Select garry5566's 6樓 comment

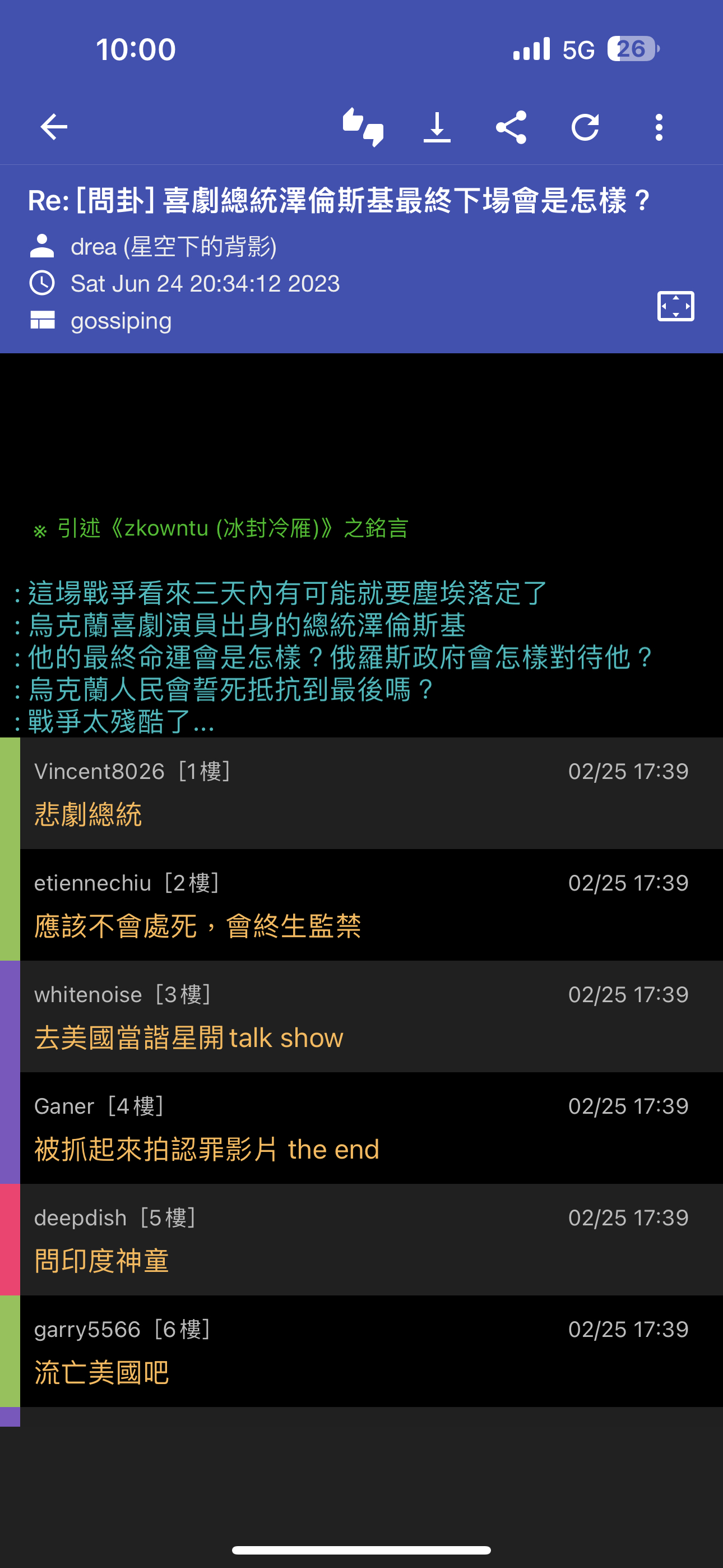(x=371, y=1351)
